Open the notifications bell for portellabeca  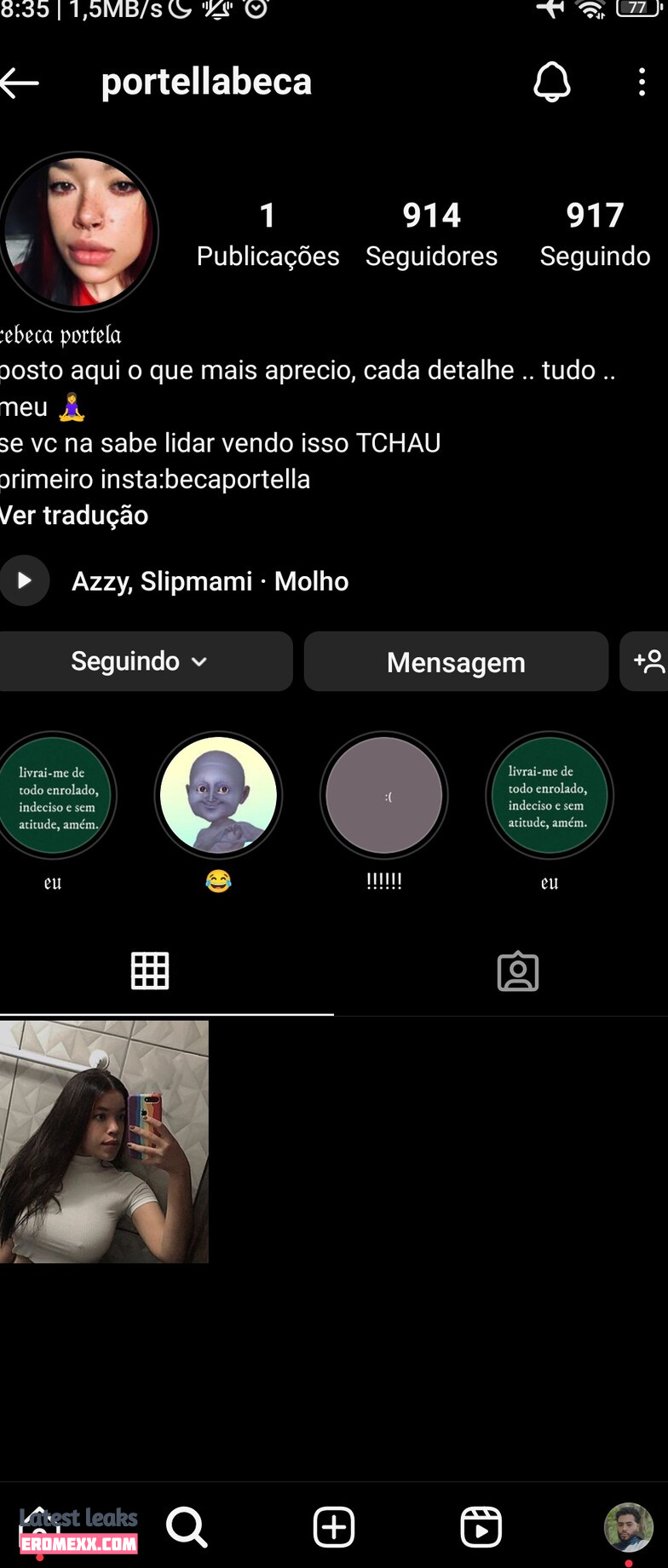(x=551, y=83)
